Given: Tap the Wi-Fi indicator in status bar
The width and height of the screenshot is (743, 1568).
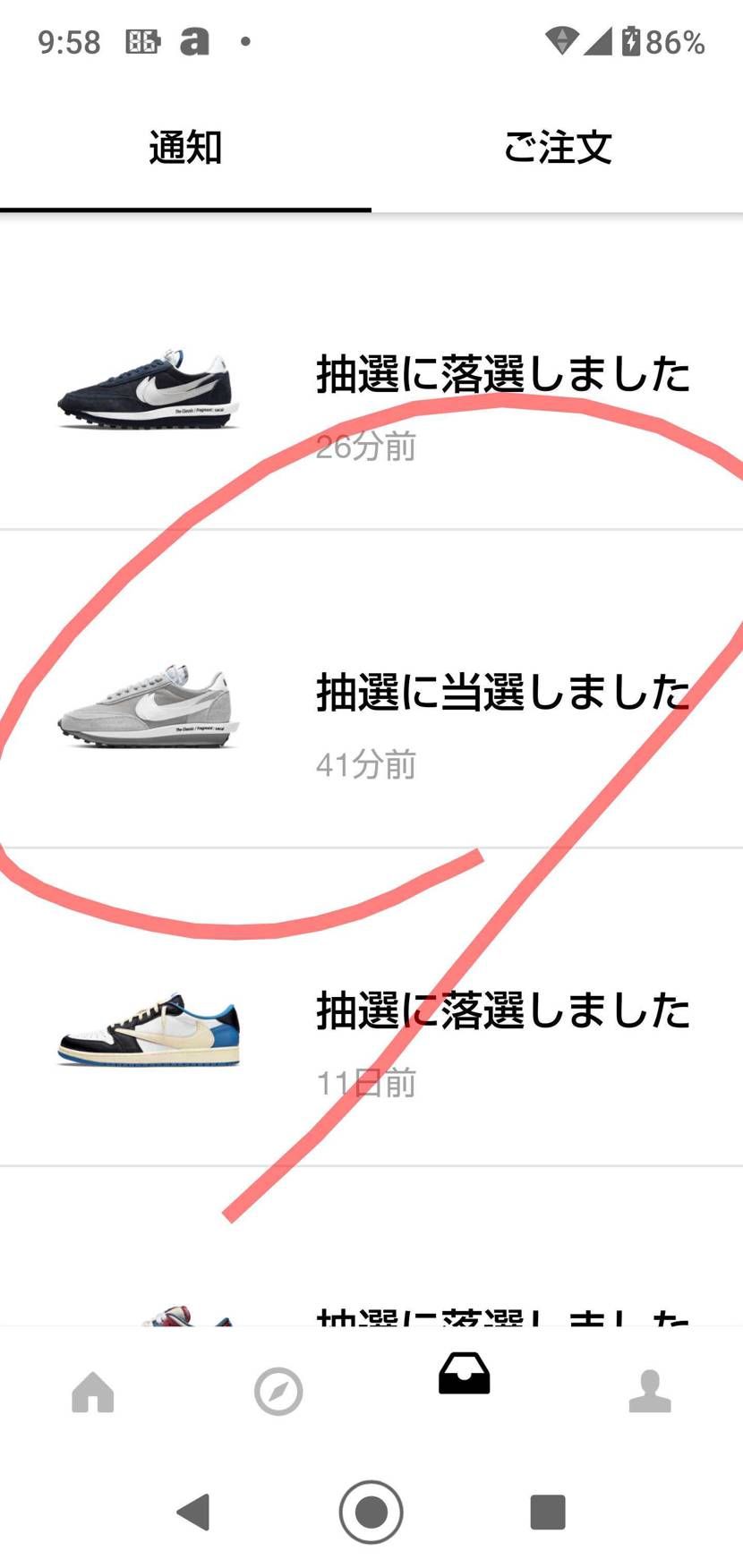Looking at the screenshot, I should (562, 40).
